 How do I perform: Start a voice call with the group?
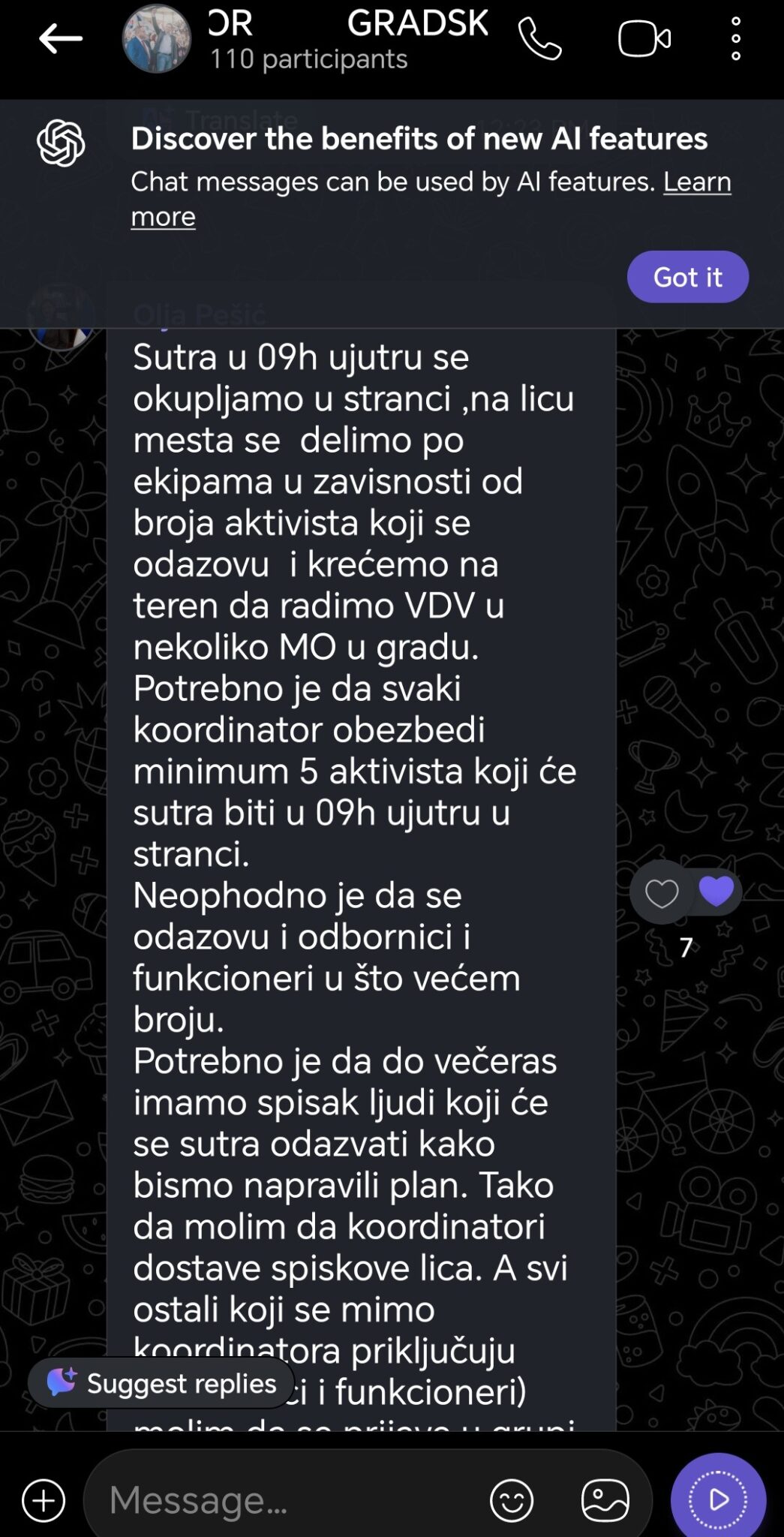point(539,39)
